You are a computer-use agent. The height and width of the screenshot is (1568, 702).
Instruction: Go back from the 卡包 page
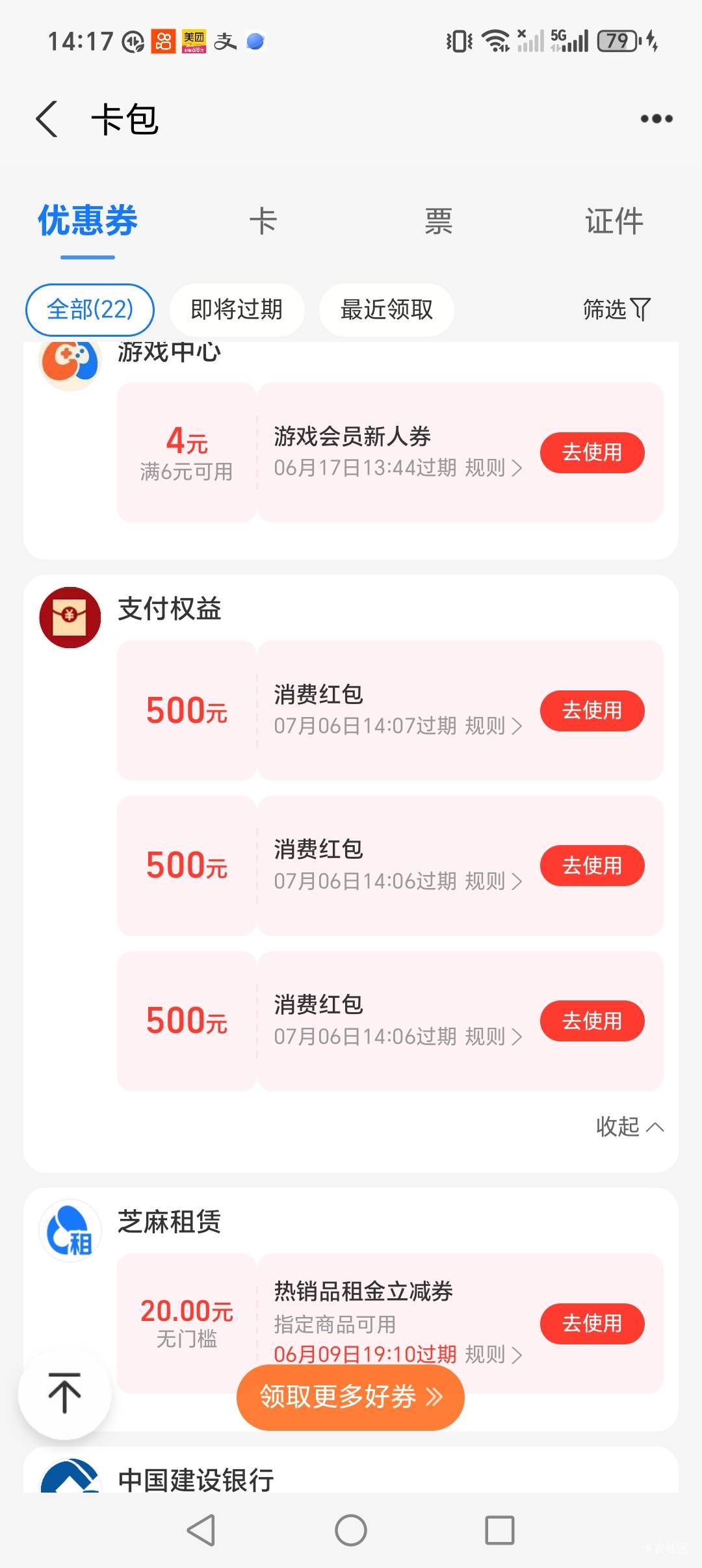click(x=47, y=119)
